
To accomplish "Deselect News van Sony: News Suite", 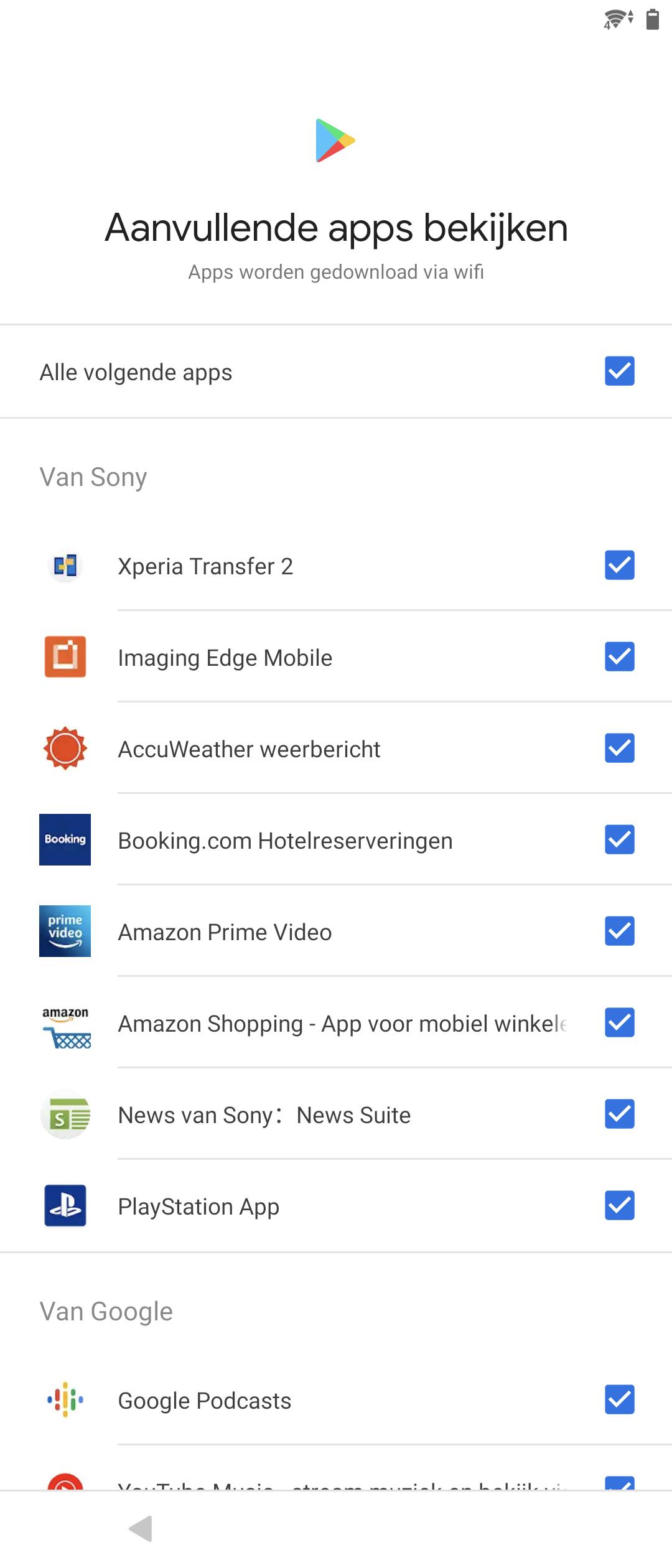I will 619,1114.
